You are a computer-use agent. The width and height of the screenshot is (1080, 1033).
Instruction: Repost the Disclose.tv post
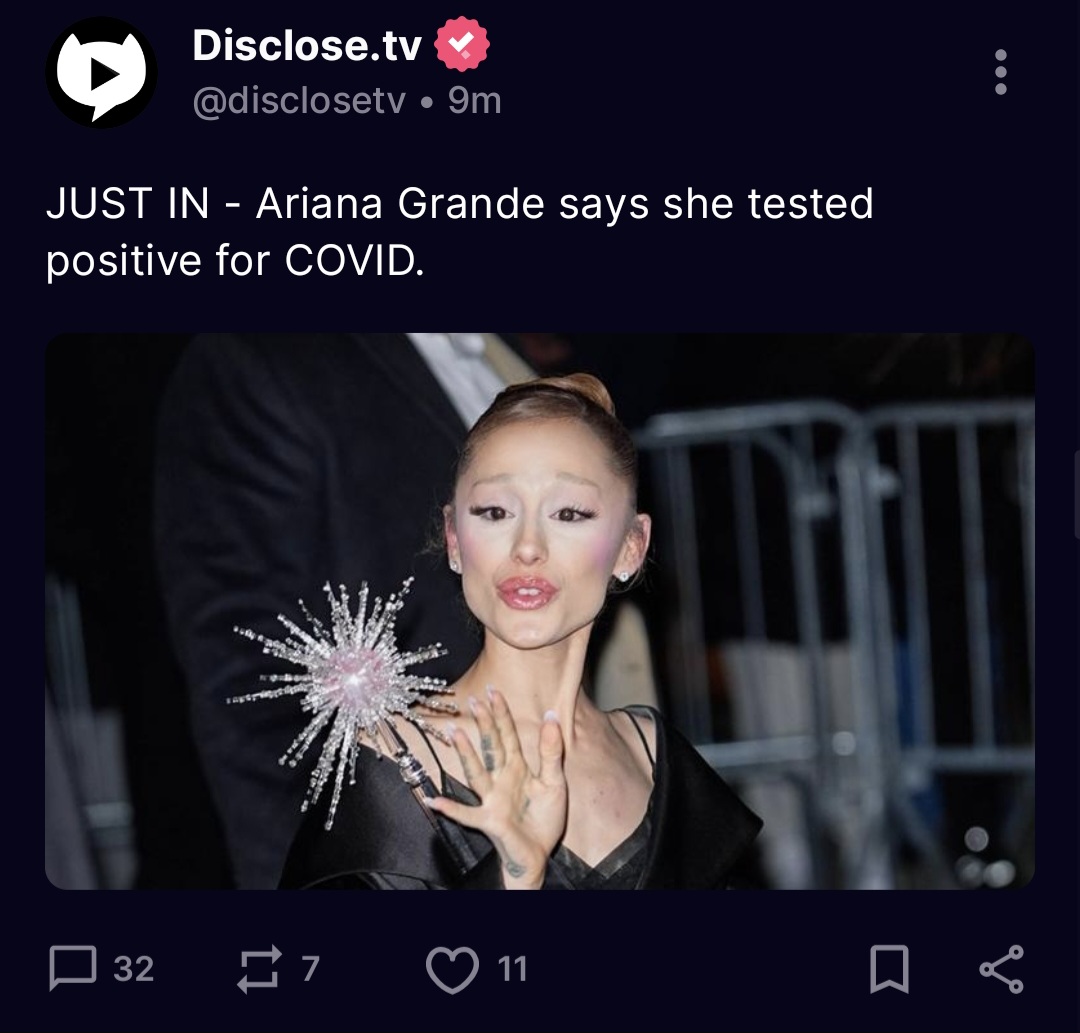tap(256, 968)
